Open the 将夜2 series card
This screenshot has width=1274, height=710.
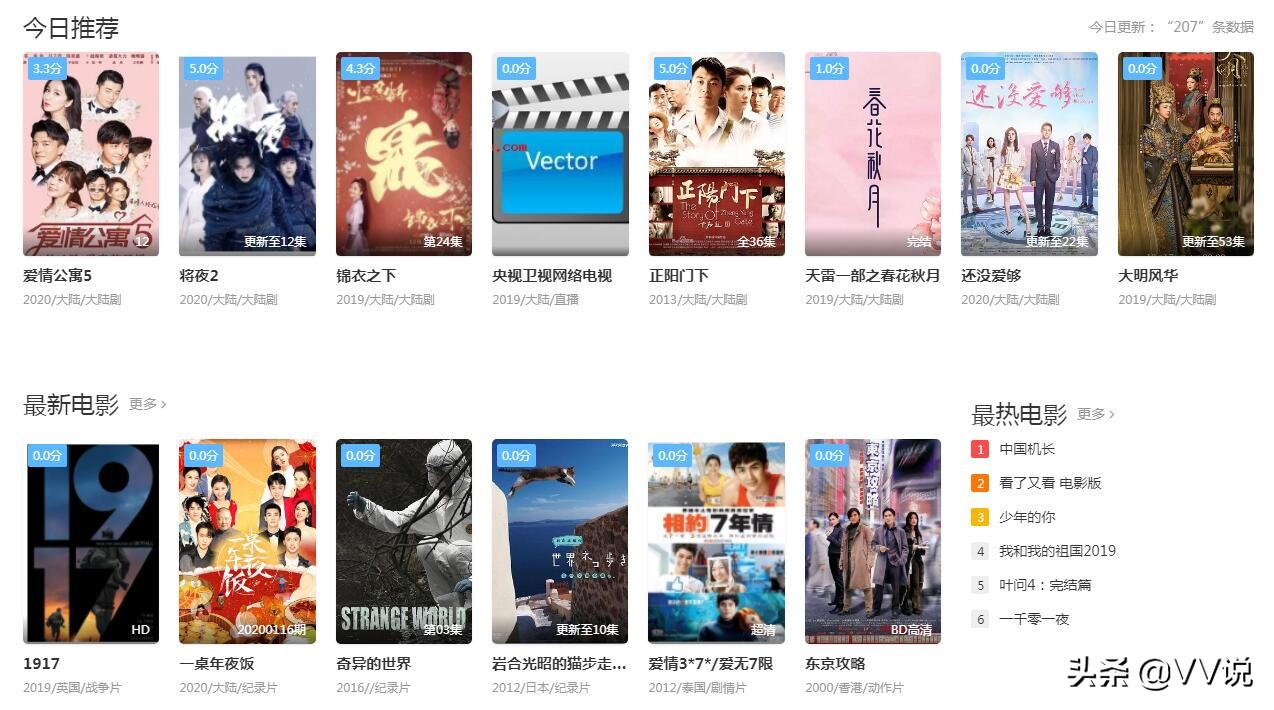tap(247, 154)
